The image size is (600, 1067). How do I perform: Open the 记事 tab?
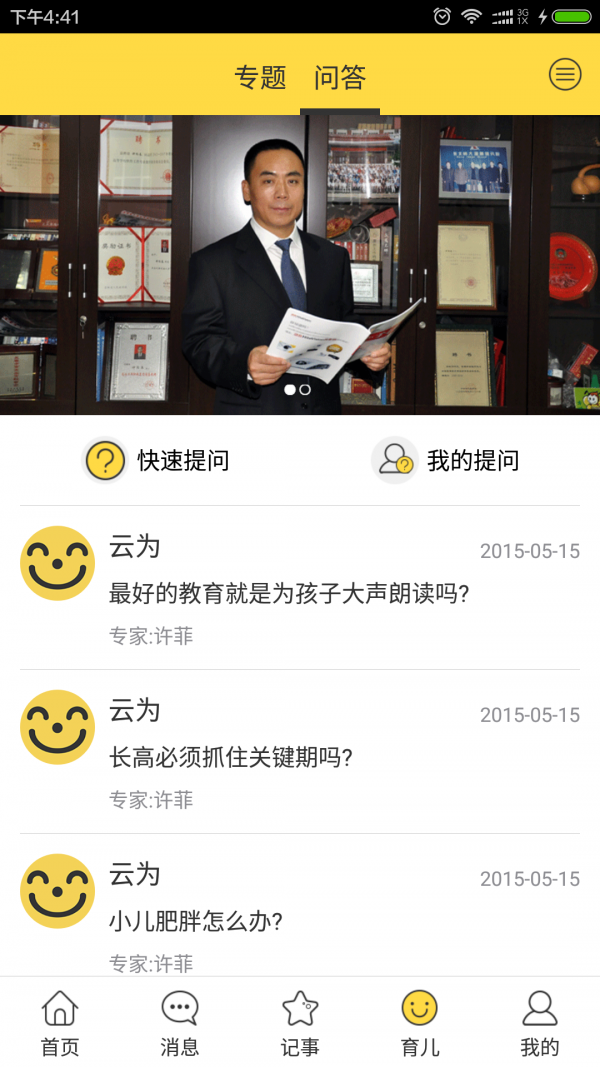[x=300, y=1023]
